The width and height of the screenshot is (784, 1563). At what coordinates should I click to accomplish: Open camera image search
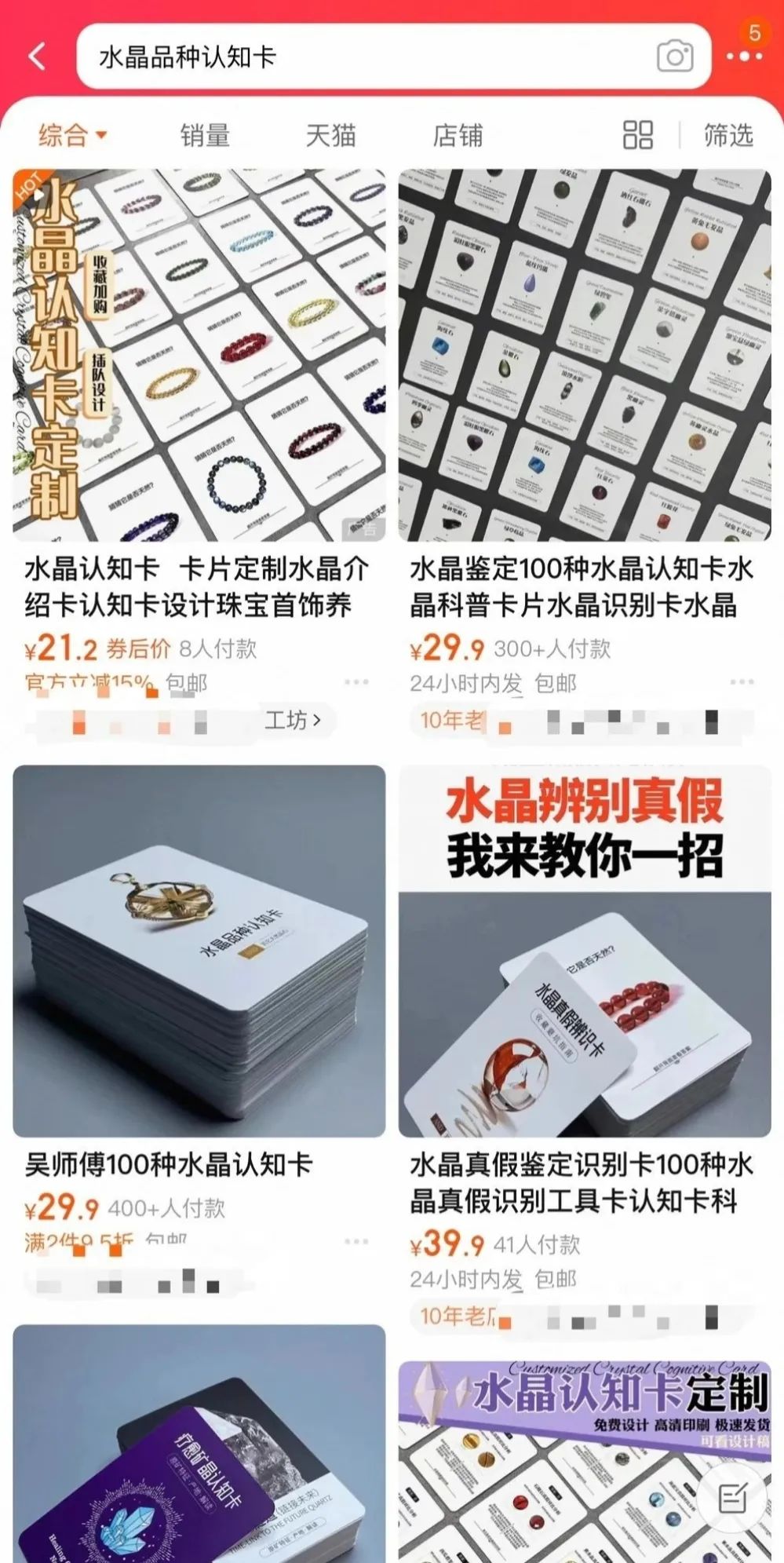pyautogui.click(x=674, y=57)
